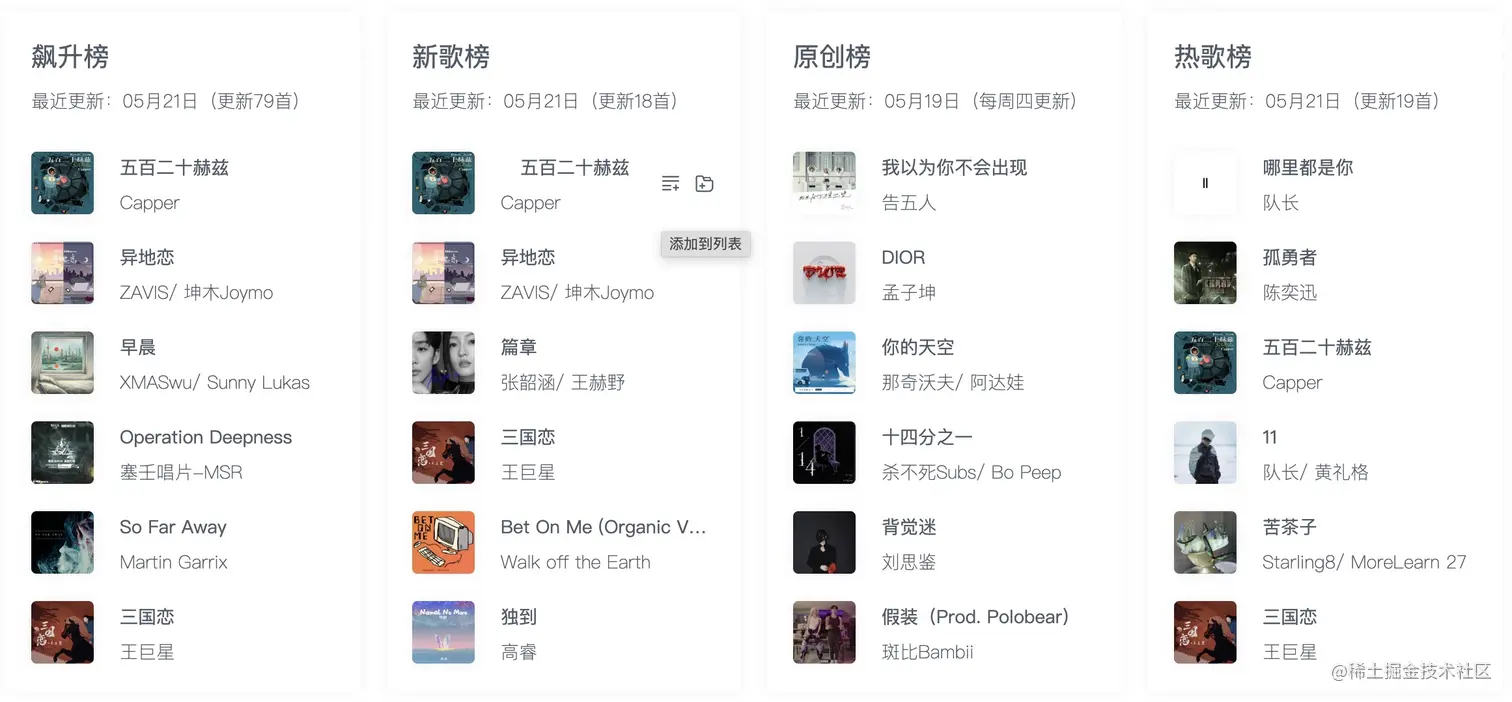
Task: Play 苦茶子 by Starling8
Action: [1205, 543]
